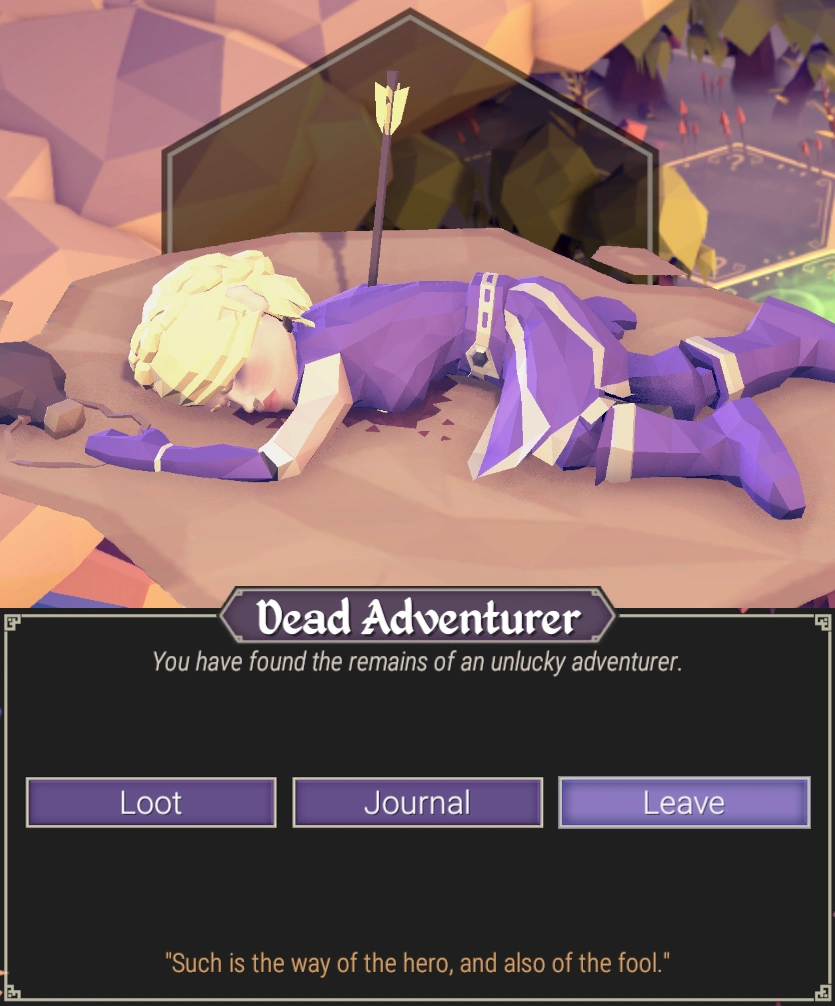Open the adventurer's Journal
835x1006 pixels.
pyautogui.click(x=417, y=803)
